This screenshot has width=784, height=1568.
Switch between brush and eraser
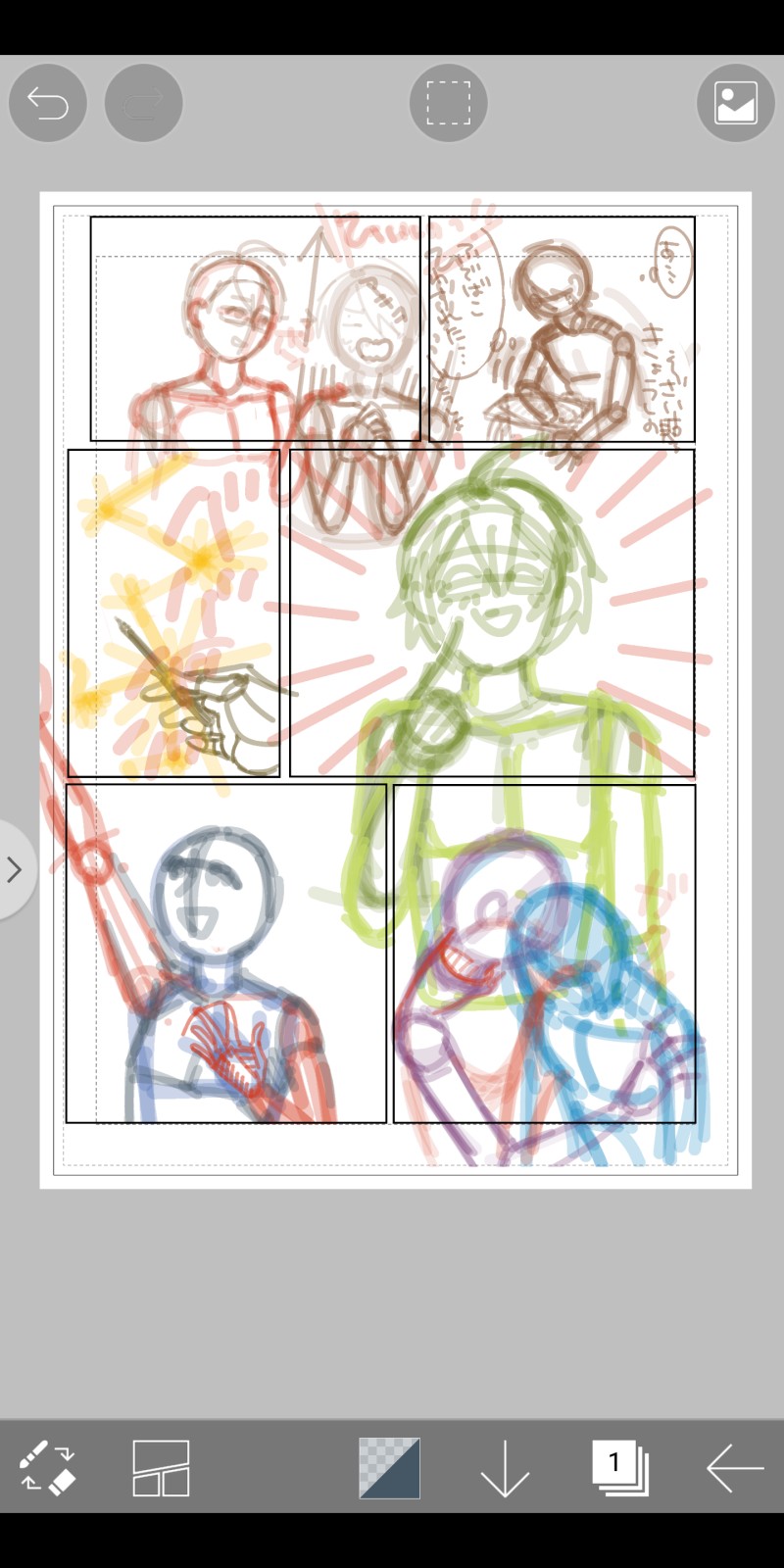click(x=47, y=1467)
